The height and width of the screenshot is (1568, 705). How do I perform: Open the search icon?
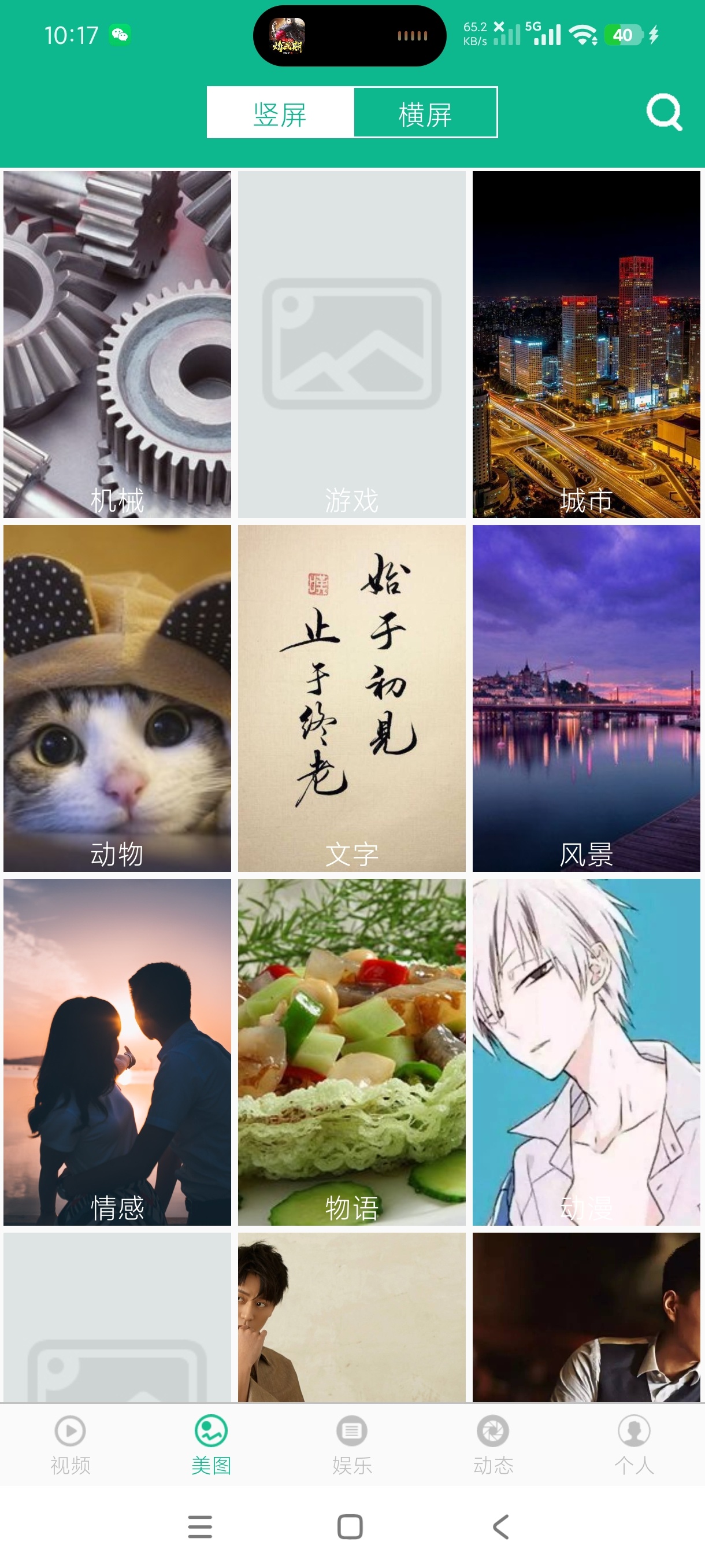[663, 112]
